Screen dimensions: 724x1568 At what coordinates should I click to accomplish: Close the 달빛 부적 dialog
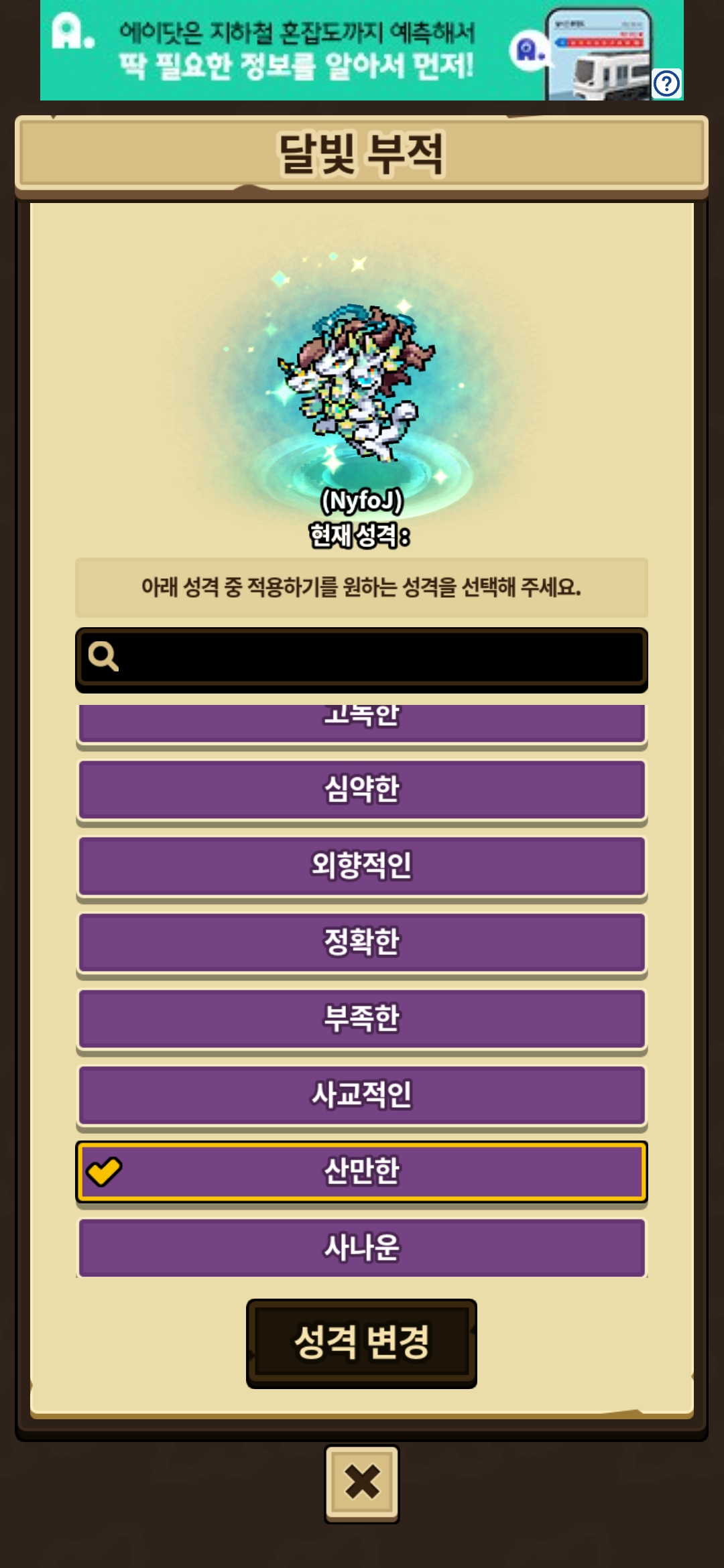point(362,1484)
